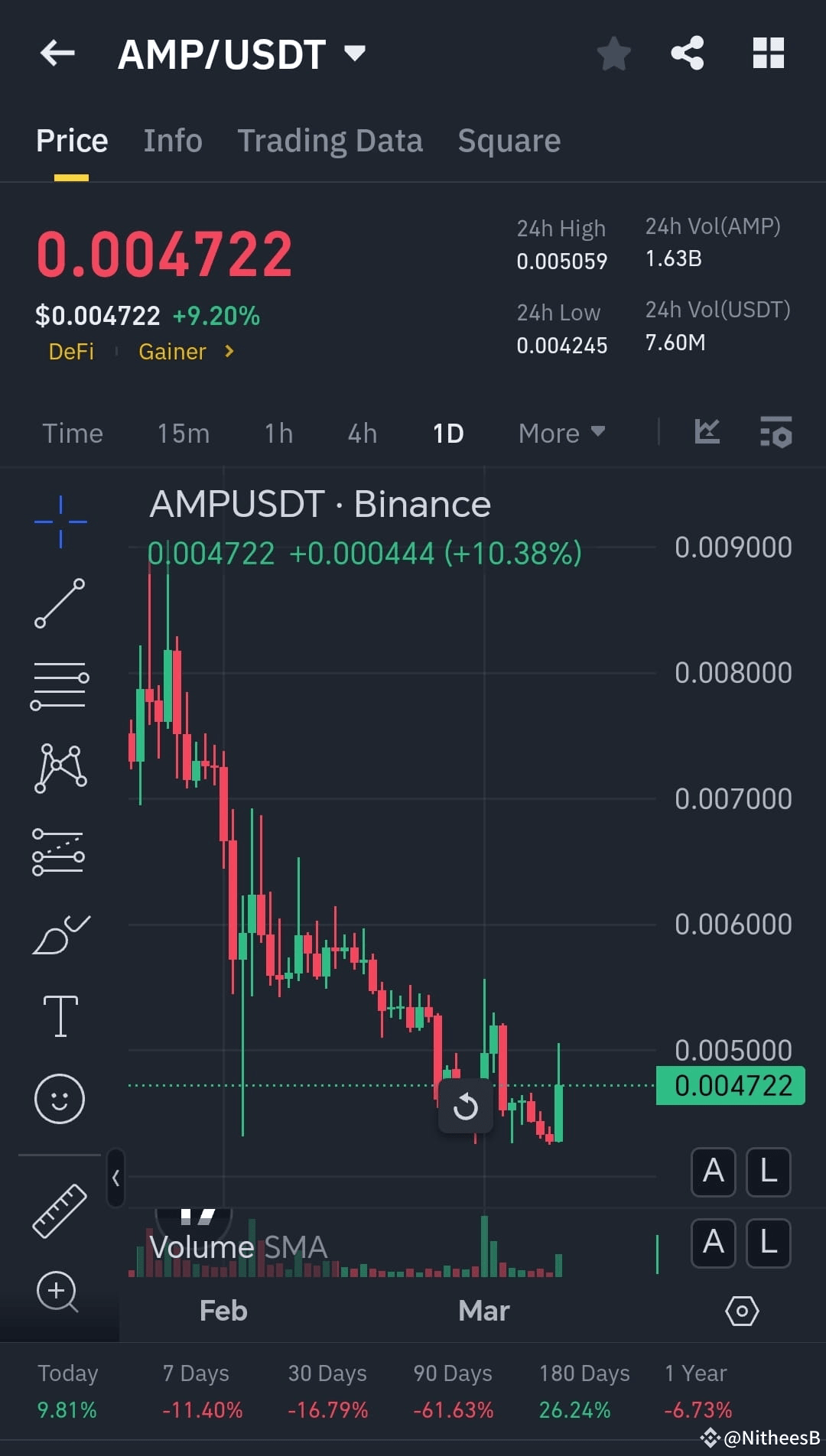This screenshot has width=826, height=1456.
Task: Select the XABCD pattern tool
Action: coord(60,769)
